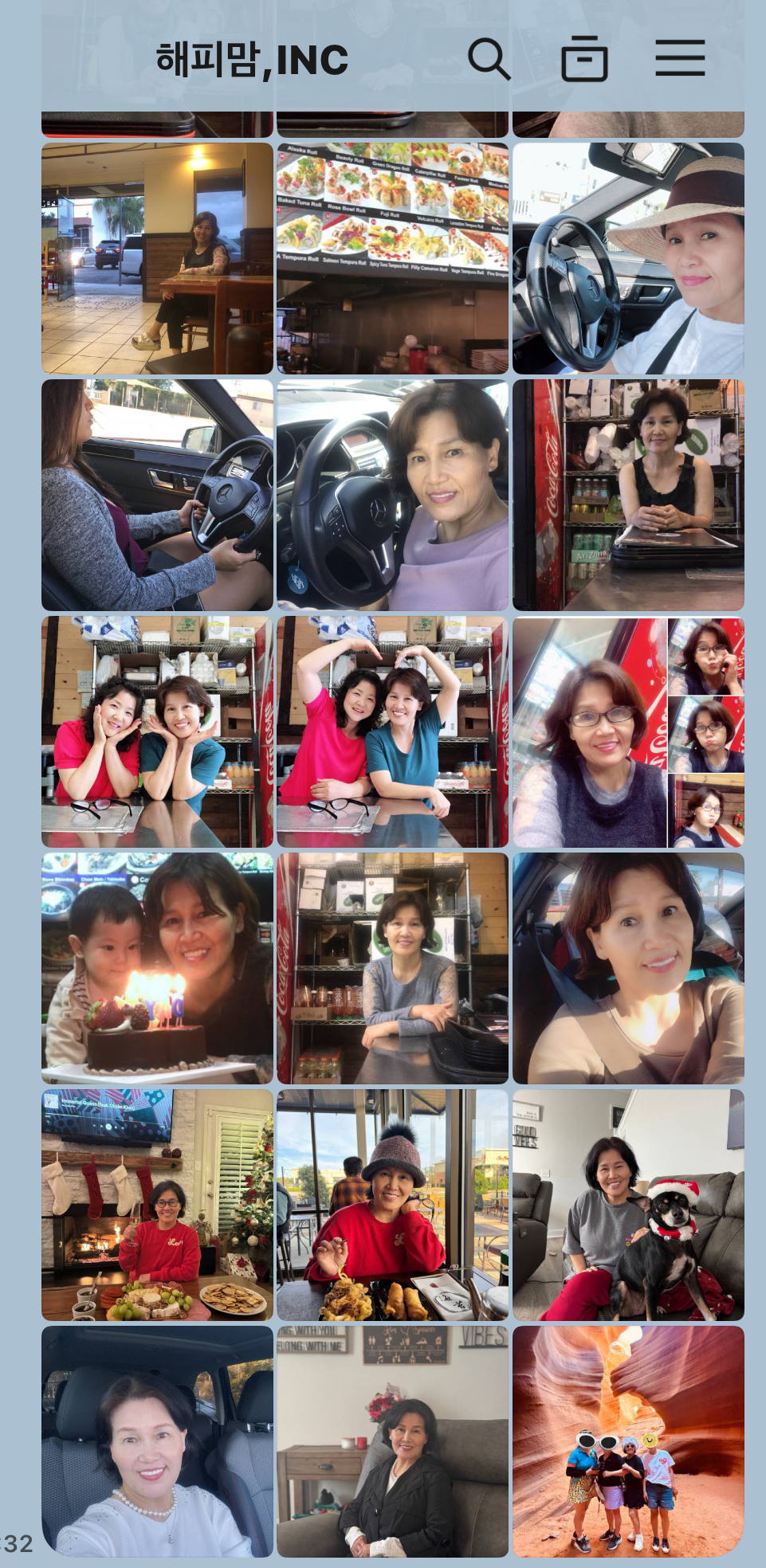Open photo with dog in Santa hat
766x1568 pixels.
628,1205
